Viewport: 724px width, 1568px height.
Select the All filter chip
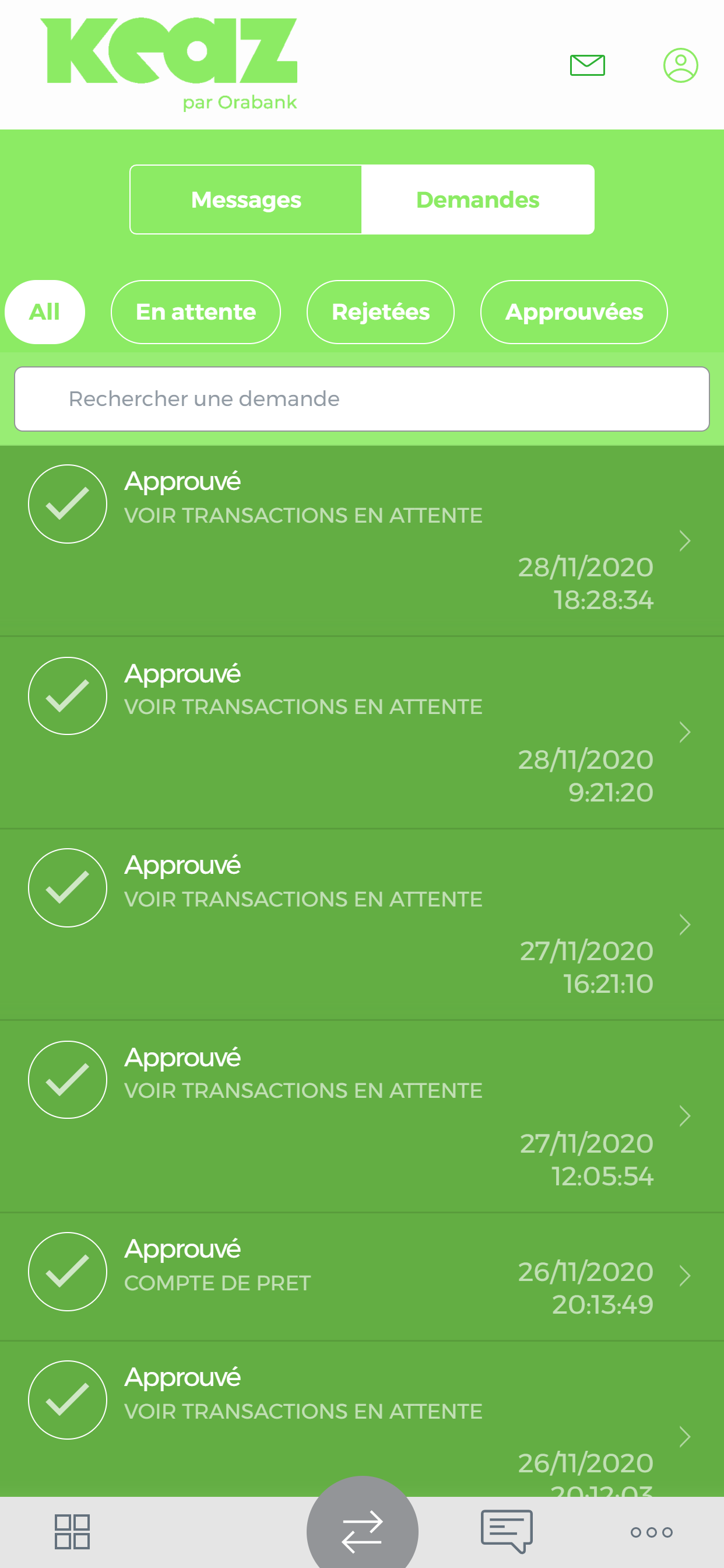click(x=44, y=311)
